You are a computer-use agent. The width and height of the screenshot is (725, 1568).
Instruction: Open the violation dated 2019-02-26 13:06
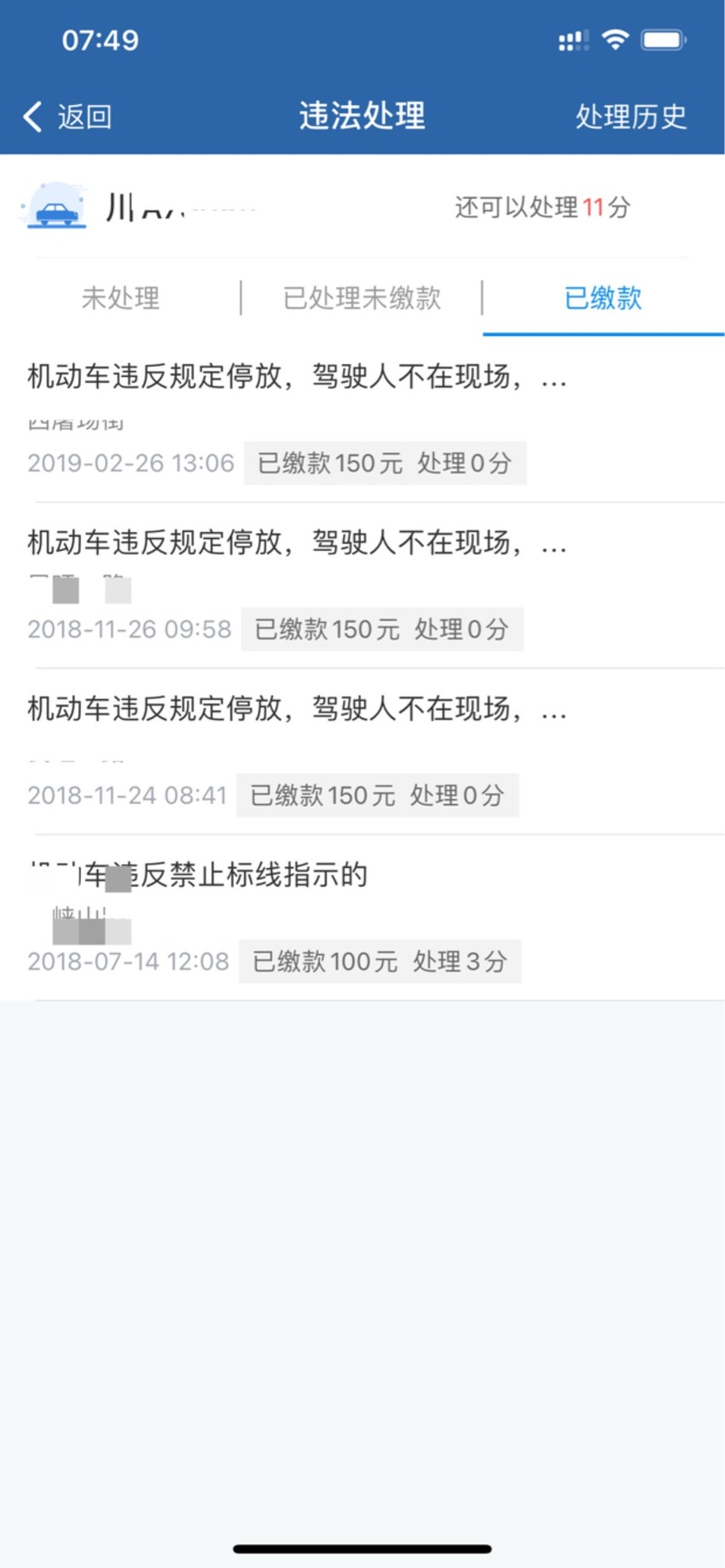(x=362, y=420)
